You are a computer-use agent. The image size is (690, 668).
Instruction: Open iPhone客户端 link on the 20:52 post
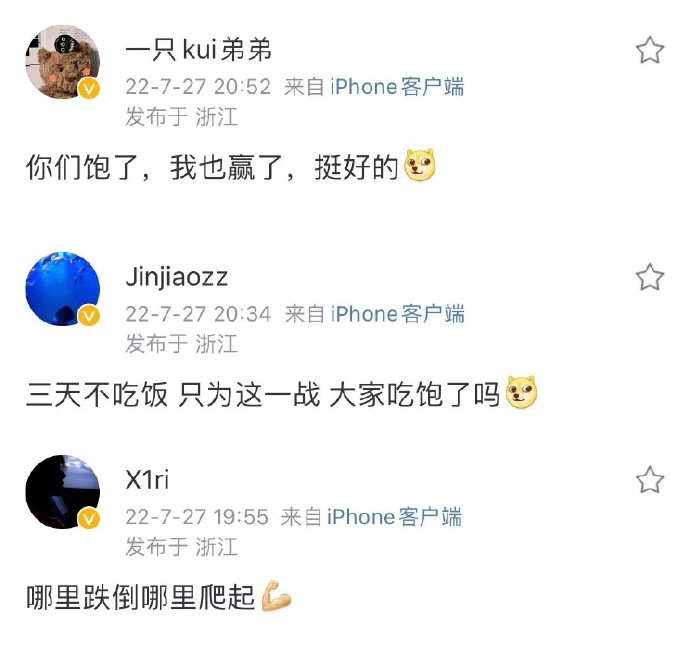(x=397, y=87)
